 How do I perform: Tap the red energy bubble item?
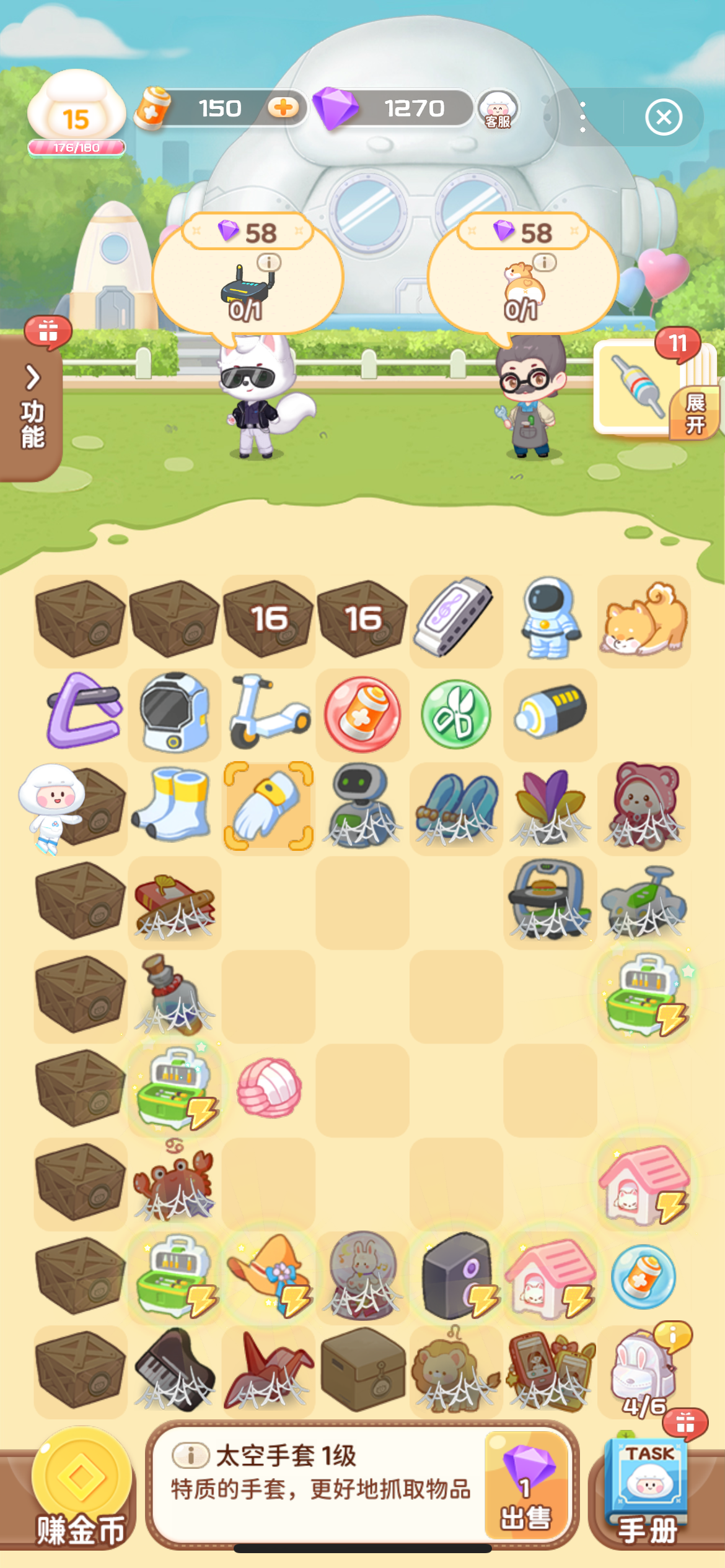[362, 714]
